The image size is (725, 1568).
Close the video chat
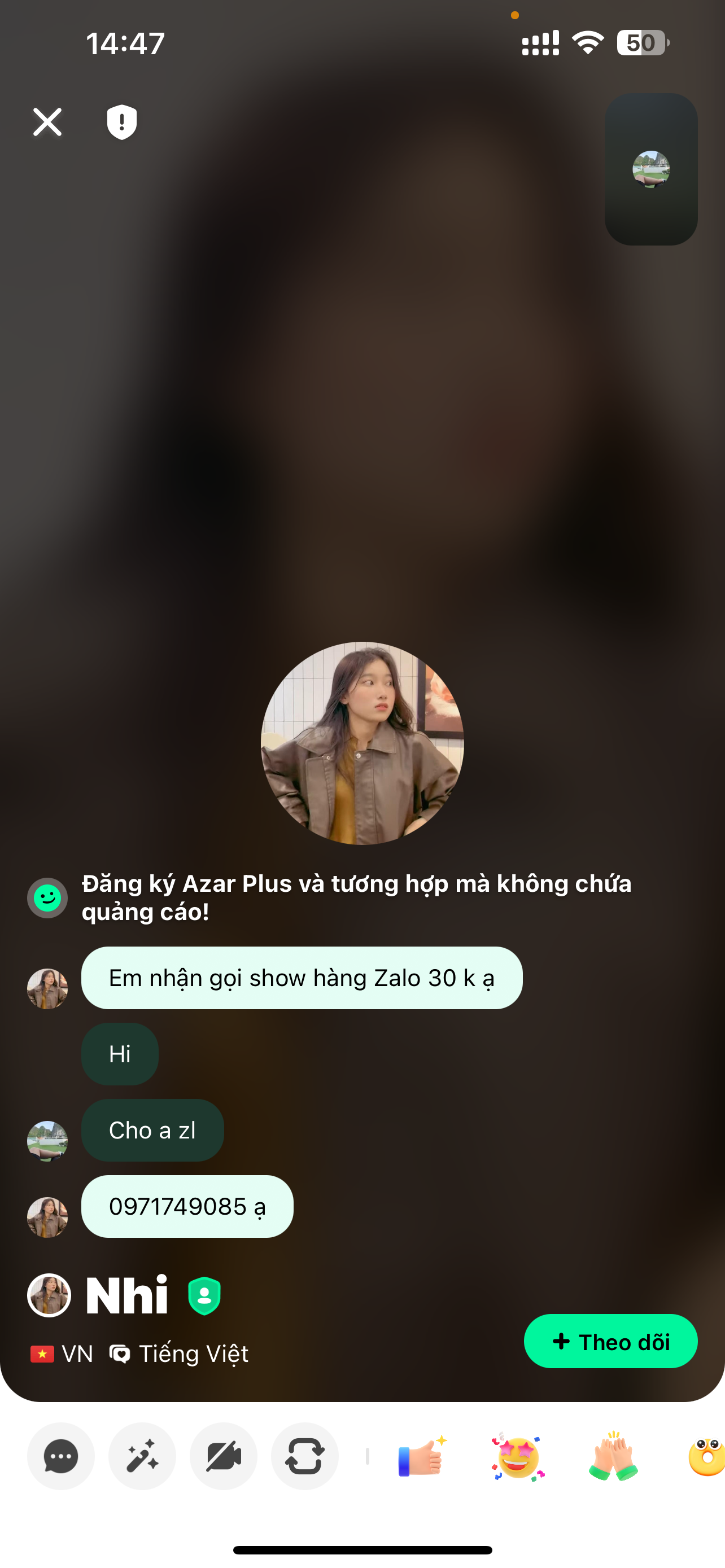click(x=47, y=122)
